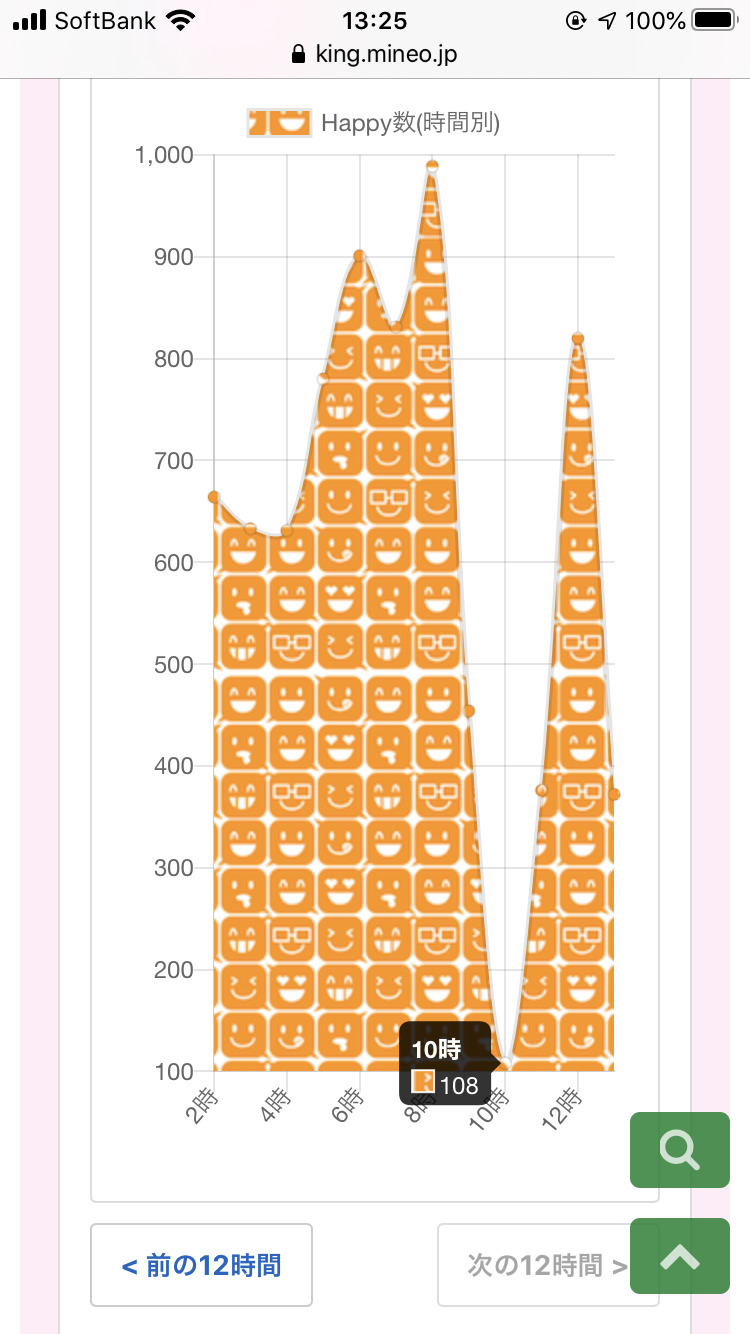This screenshot has height=1334, width=750.
Task: Open the green search button
Action: (680, 1150)
